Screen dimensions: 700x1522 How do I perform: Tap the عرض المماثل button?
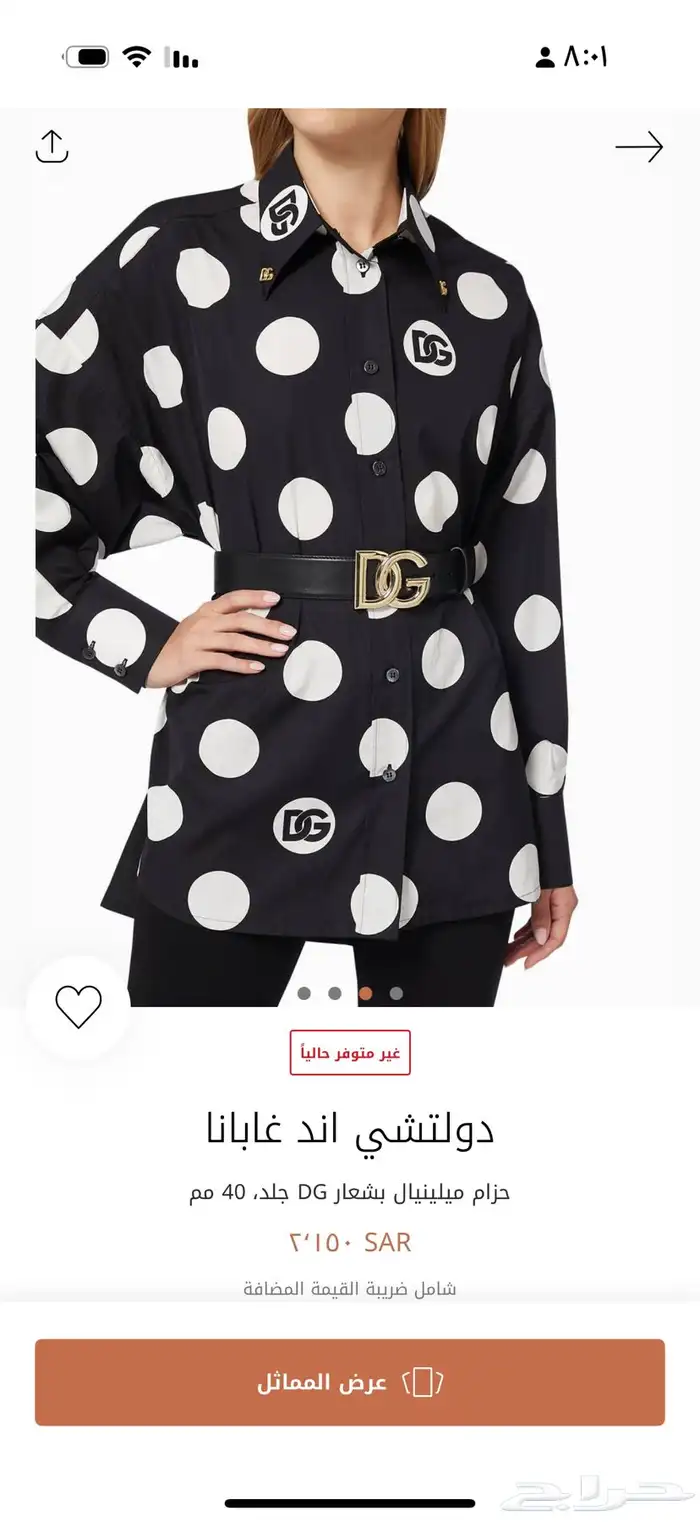350,1382
